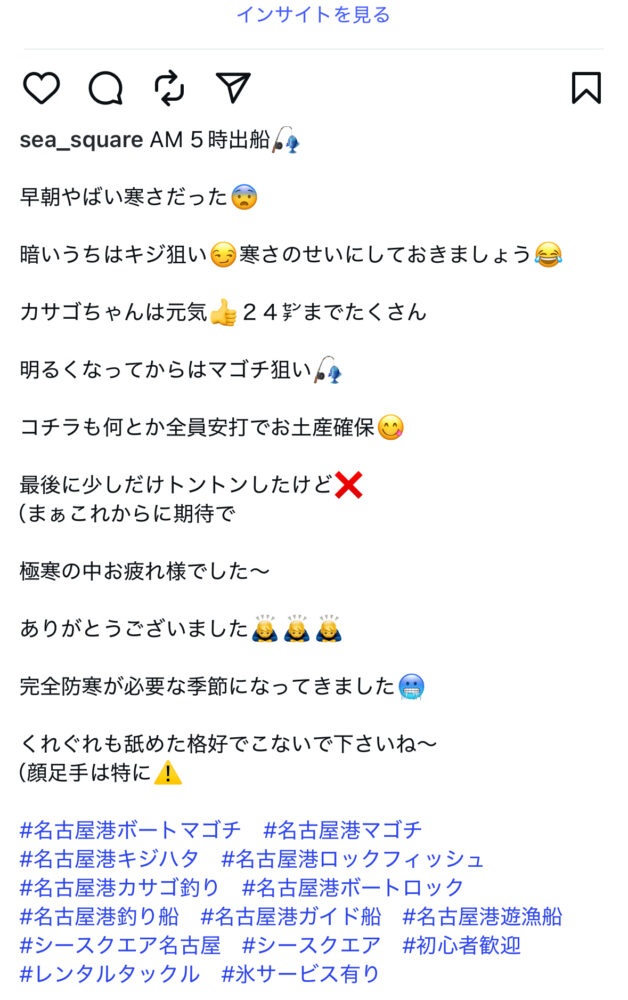Open hashtag #名古屋港釣り船
Image resolution: width=628 pixels, height=1000 pixels.
[99, 917]
